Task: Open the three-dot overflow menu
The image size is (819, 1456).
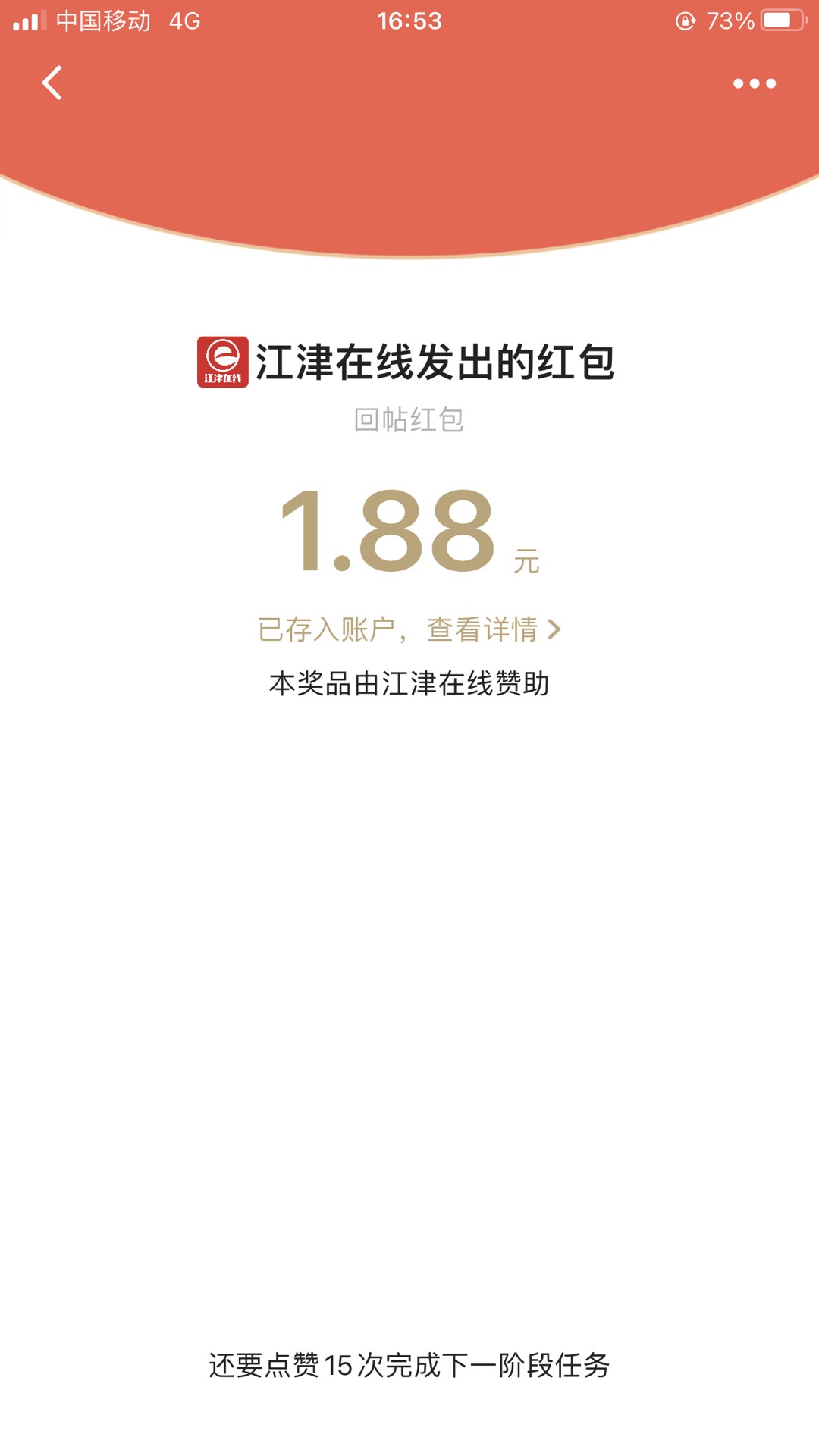Action: click(x=754, y=83)
